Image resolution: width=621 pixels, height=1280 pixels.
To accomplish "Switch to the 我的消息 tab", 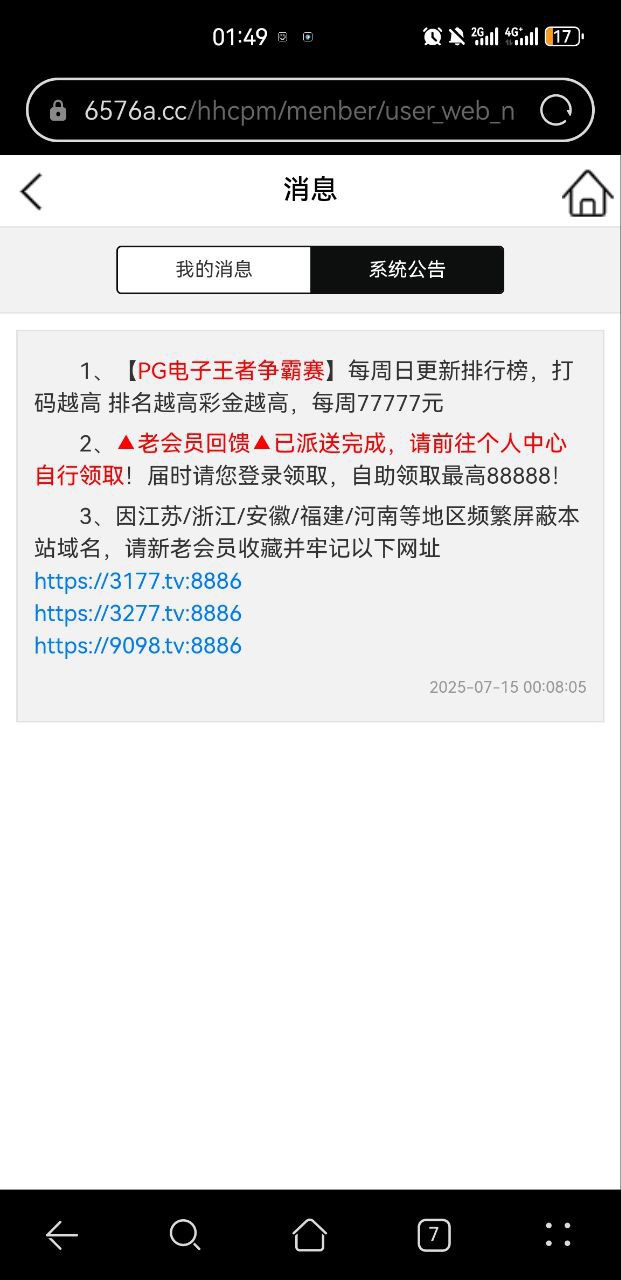I will click(x=214, y=269).
